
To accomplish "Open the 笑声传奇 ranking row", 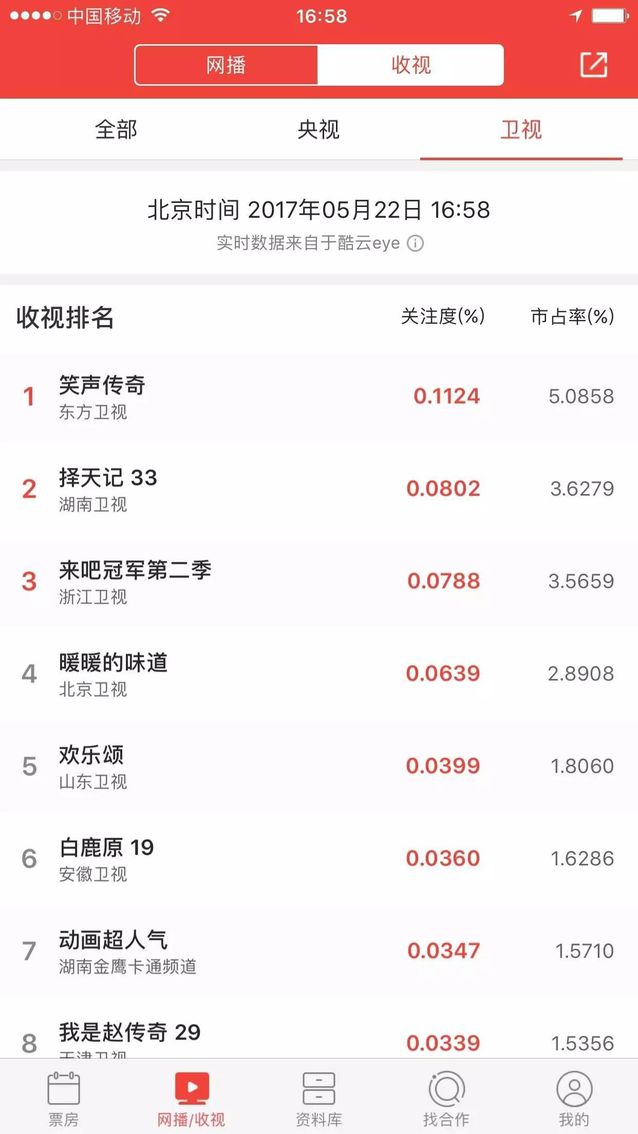I will (x=319, y=396).
